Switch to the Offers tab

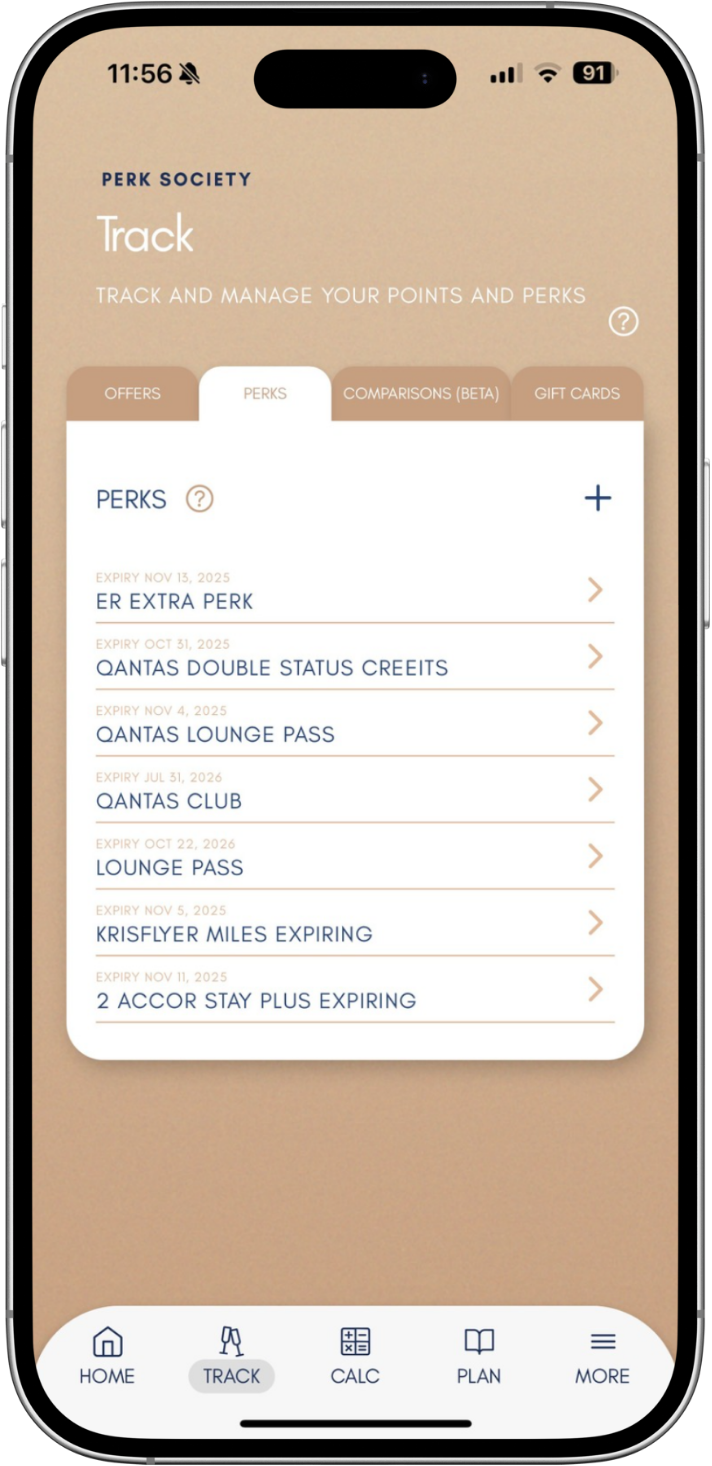pyautogui.click(x=132, y=394)
